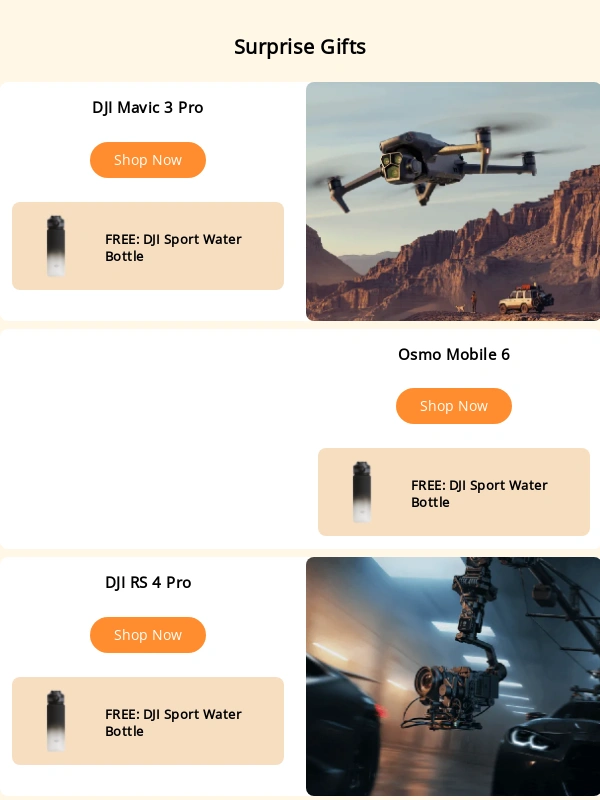View free water bottle gift under Osmo Mobile 6

coord(454,492)
